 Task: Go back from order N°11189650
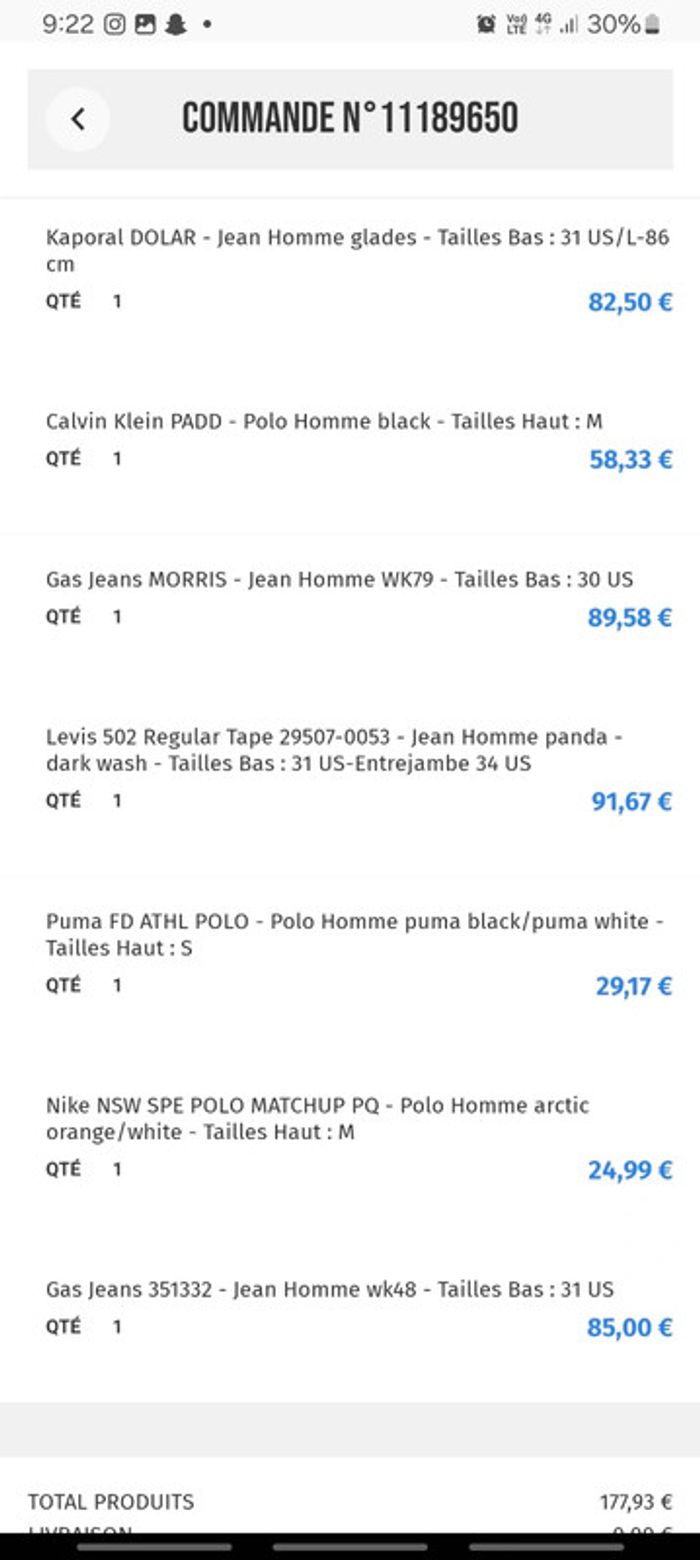tap(77, 119)
